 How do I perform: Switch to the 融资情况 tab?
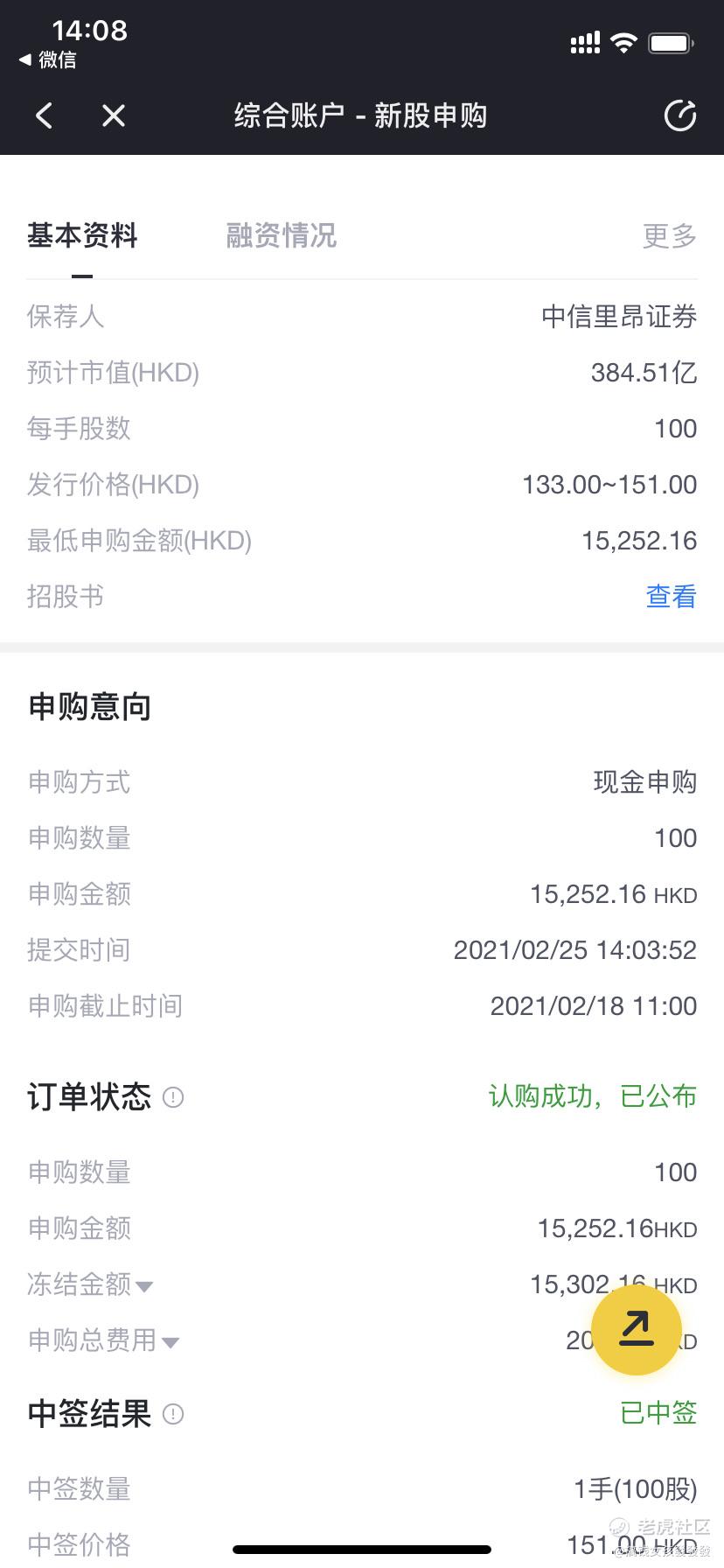[x=281, y=235]
